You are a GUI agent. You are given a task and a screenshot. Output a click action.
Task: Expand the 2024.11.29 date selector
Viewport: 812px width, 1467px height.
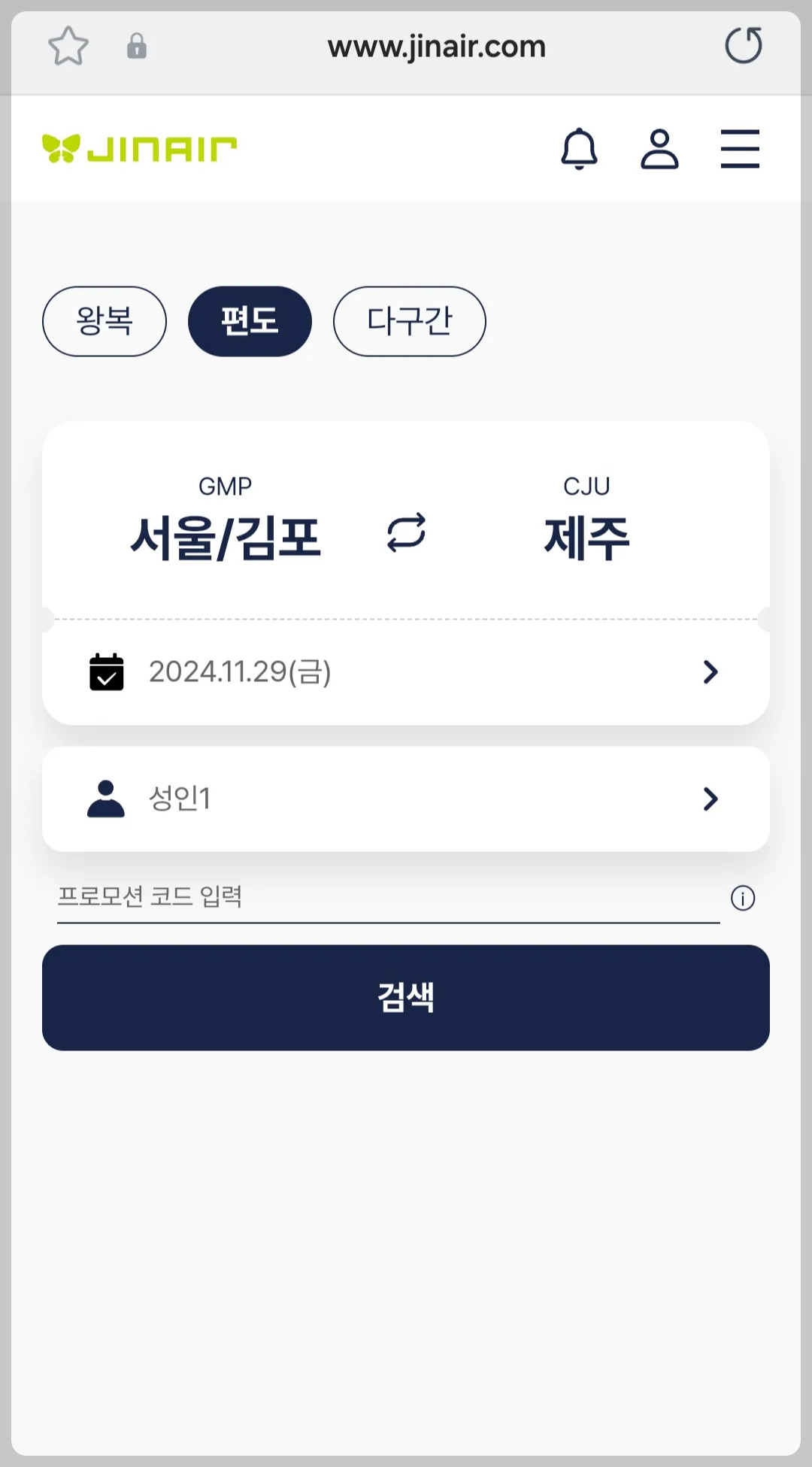pos(406,671)
